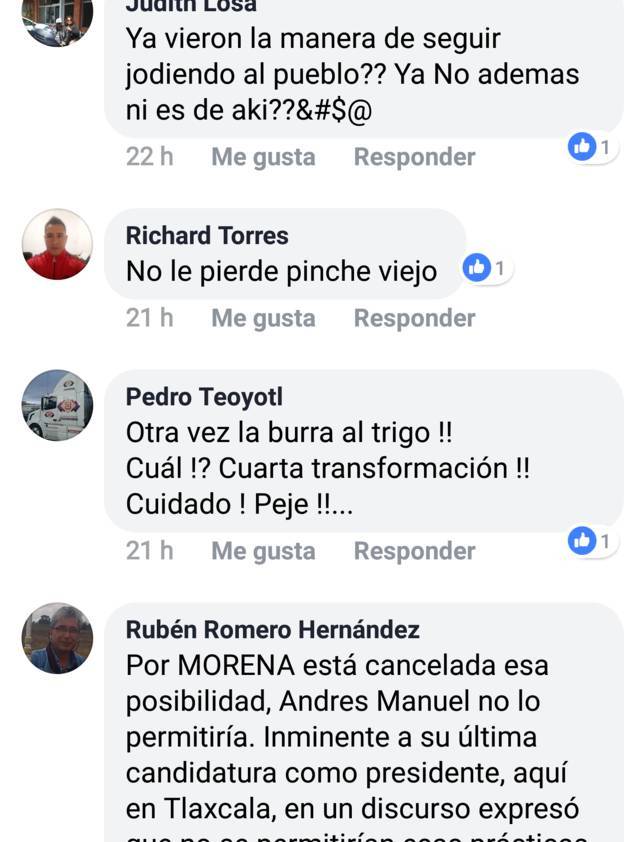This screenshot has width=640, height=842.
Task: Tap Me gusta under Richard Torres's comment
Action: coord(263,318)
